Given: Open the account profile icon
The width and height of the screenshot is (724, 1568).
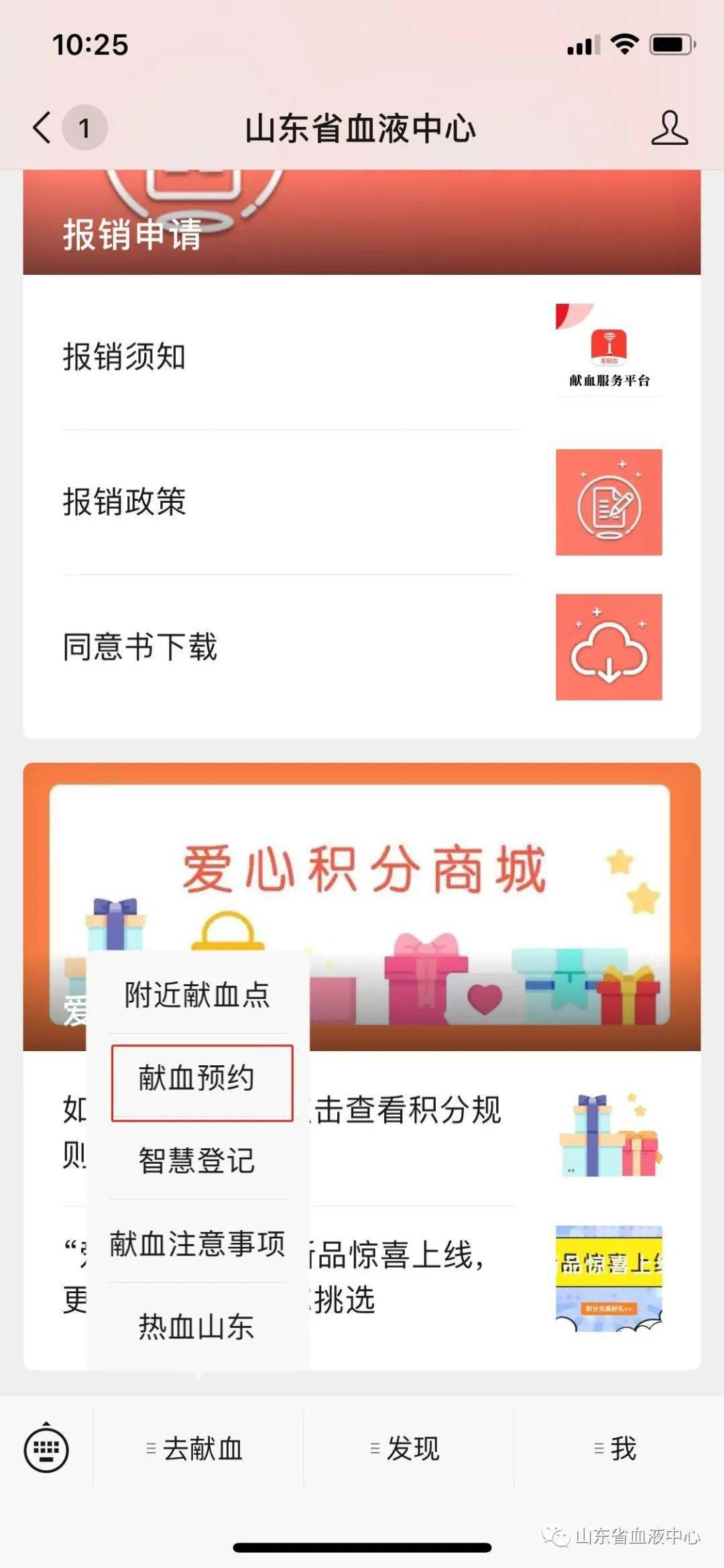Looking at the screenshot, I should pos(669,127).
